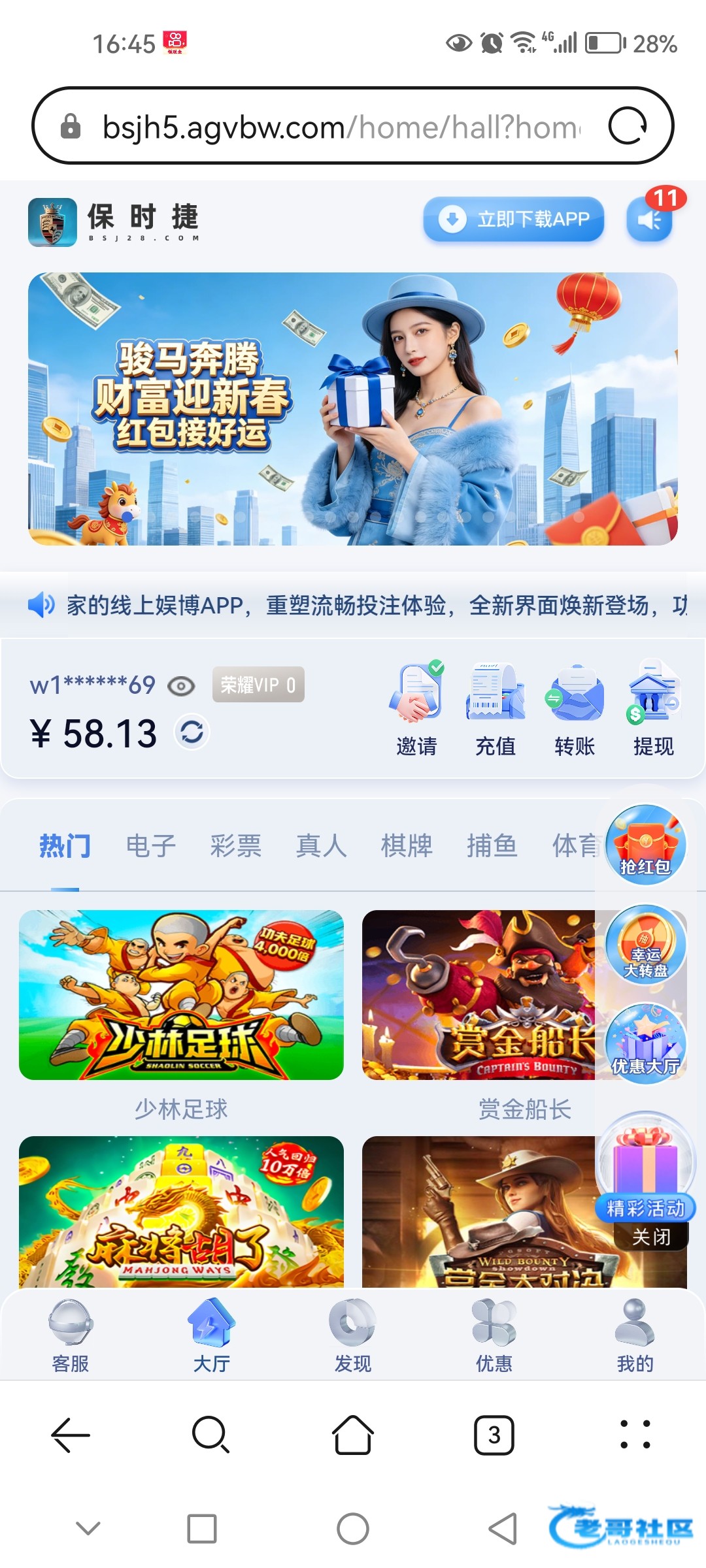Go to the 客服 support tab
The width and height of the screenshot is (706, 1568).
pyautogui.click(x=71, y=1336)
